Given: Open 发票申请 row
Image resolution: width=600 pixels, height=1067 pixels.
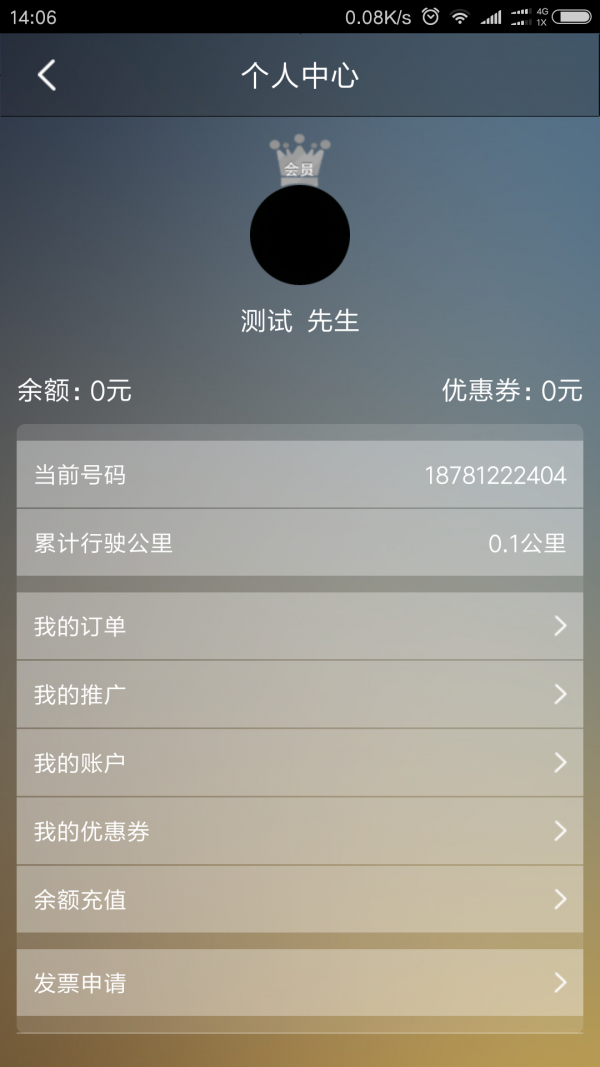Looking at the screenshot, I should pyautogui.click(x=299, y=983).
